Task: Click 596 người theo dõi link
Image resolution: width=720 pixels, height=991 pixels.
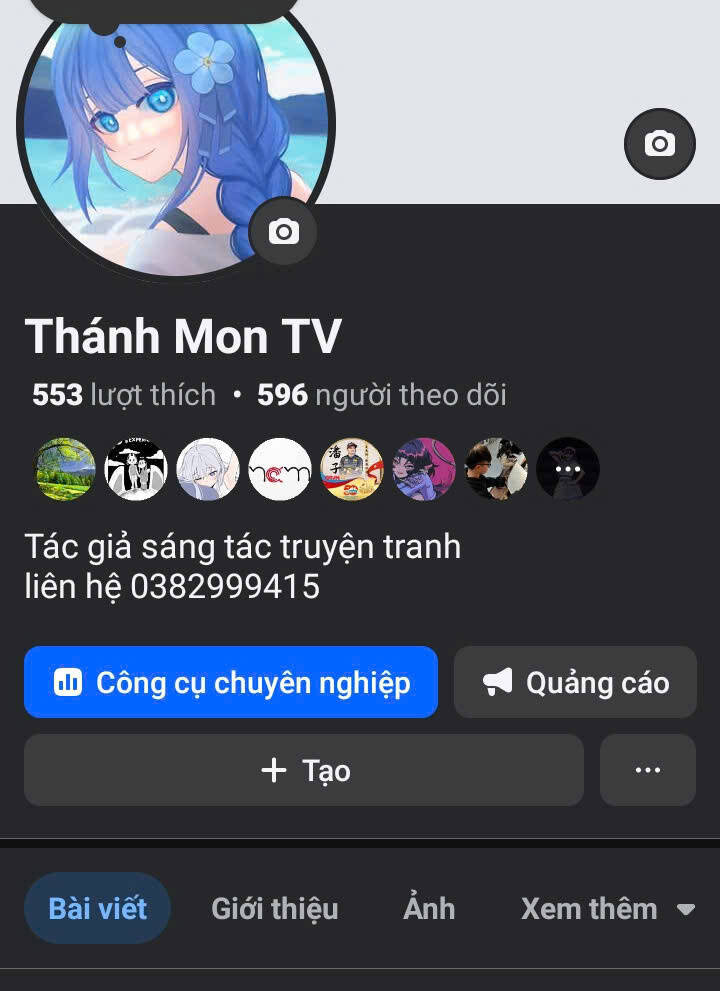Action: (385, 394)
